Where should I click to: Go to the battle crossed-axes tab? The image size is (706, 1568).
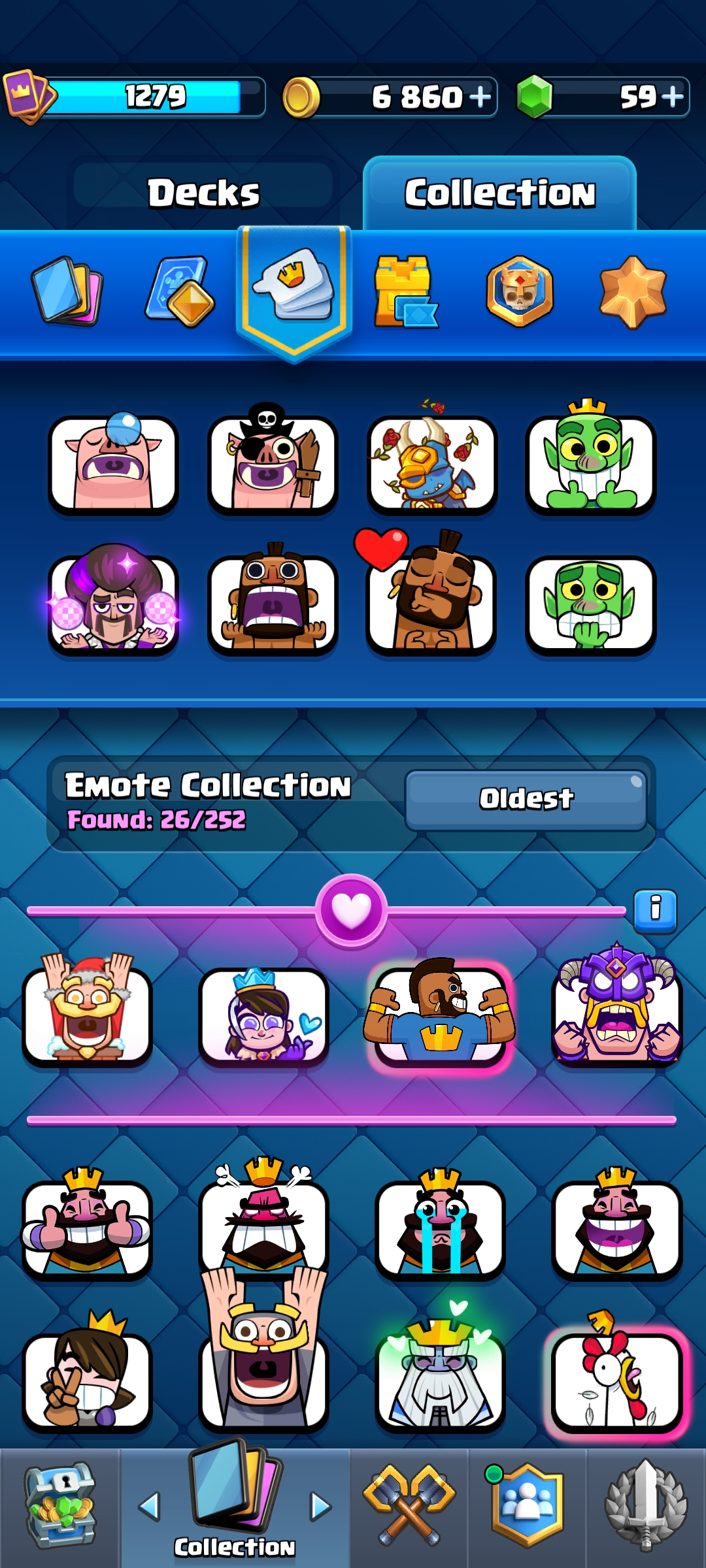[x=409, y=1506]
